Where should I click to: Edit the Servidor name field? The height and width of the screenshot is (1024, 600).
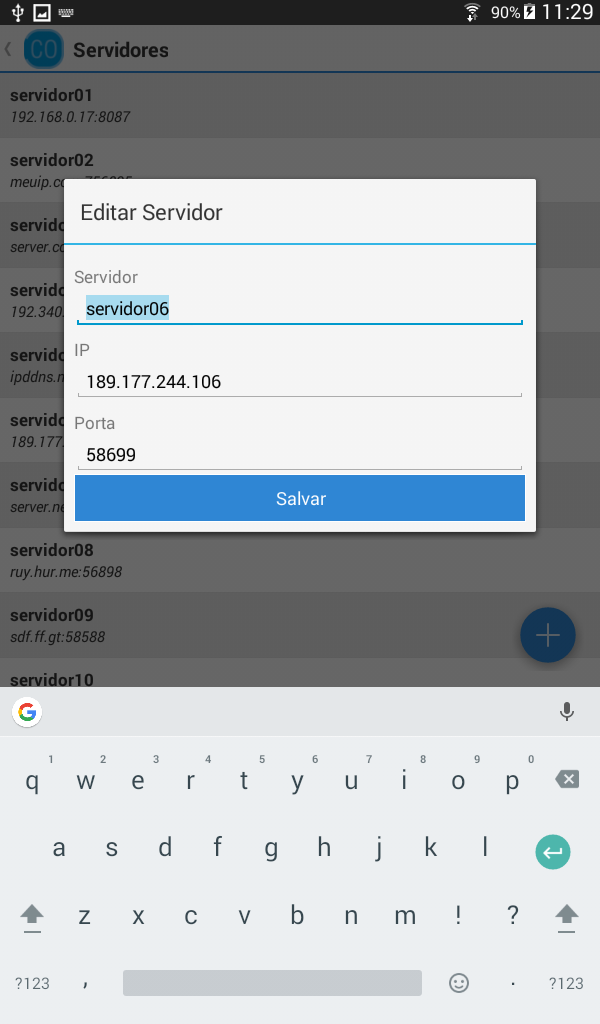pos(300,308)
